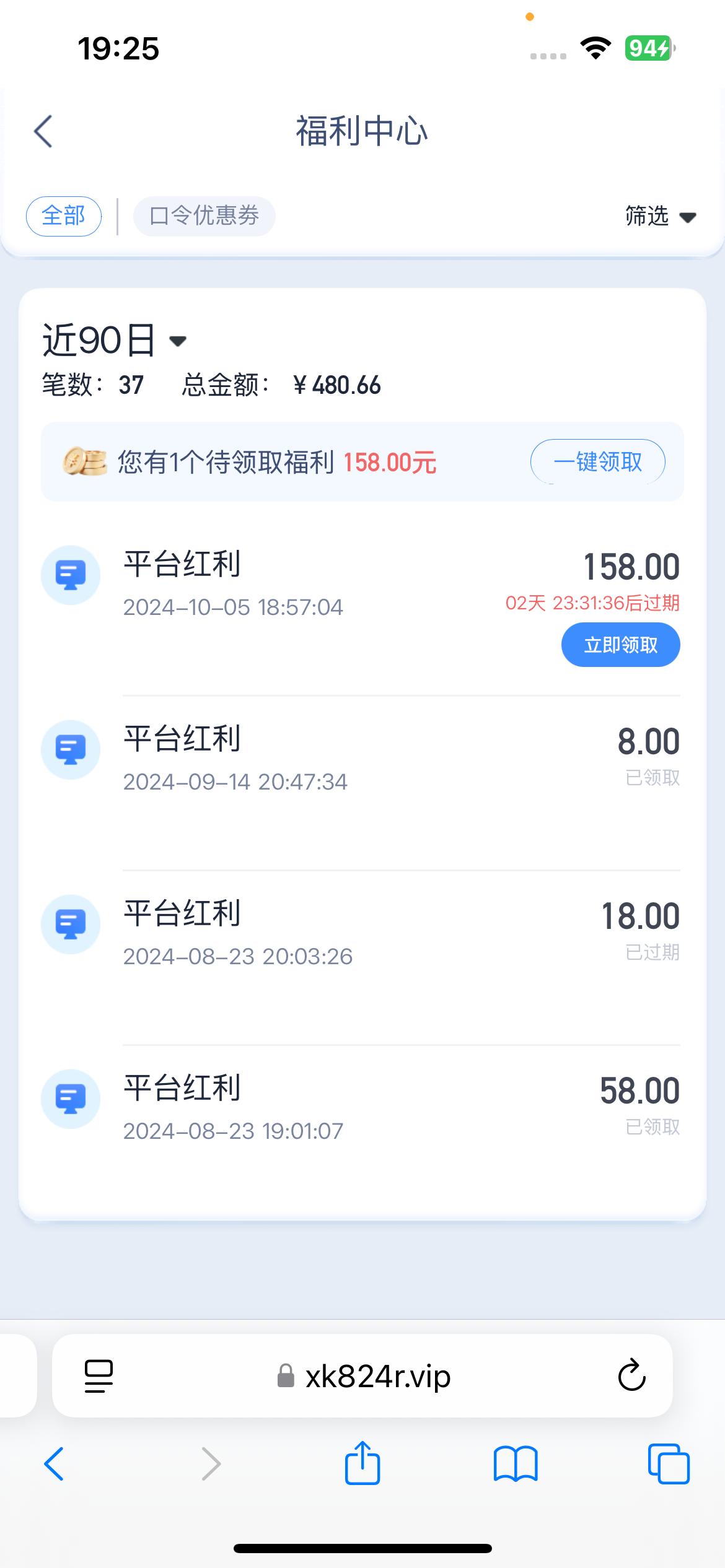Image resolution: width=725 pixels, height=1568 pixels.
Task: Open browser page settings menu icon
Action: coord(99,1376)
